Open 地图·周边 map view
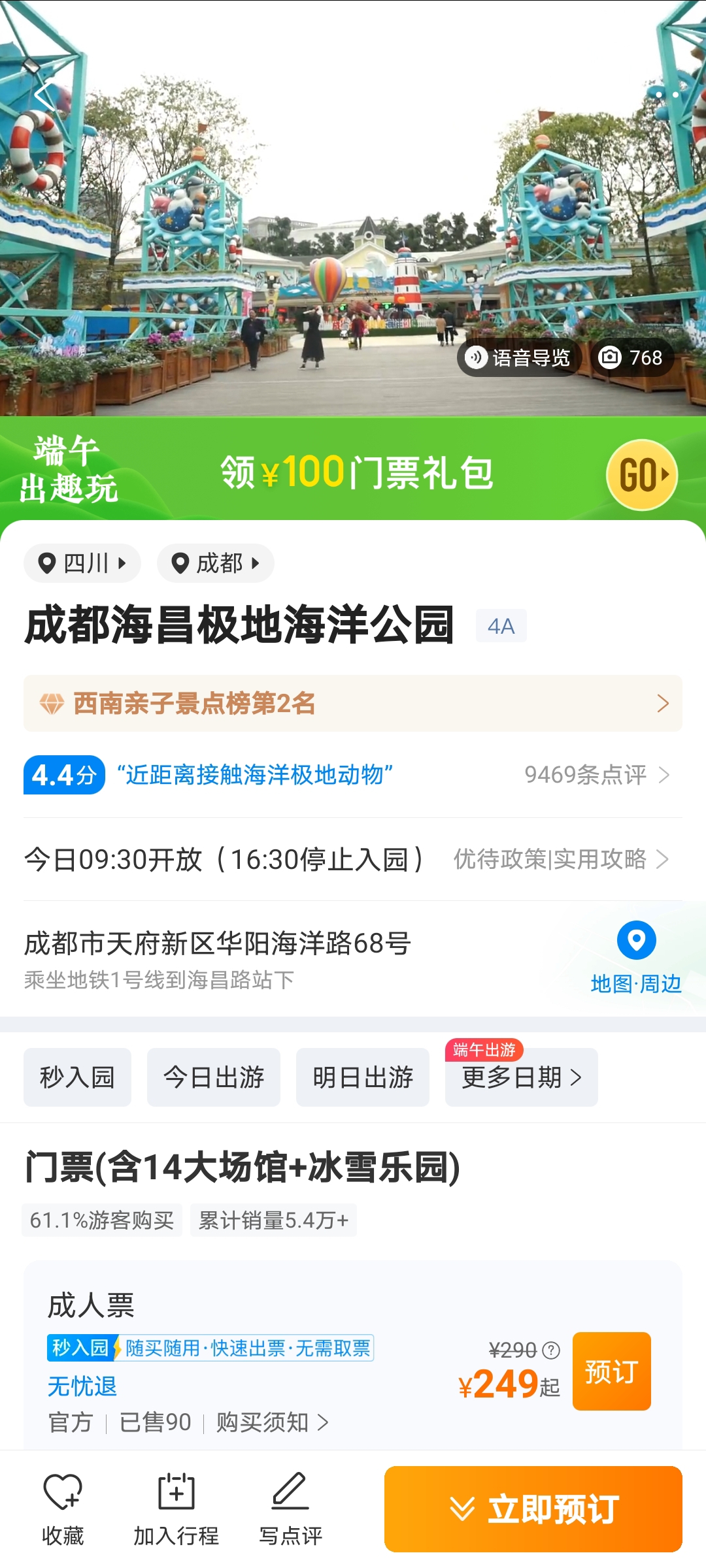This screenshot has height=1568, width=706. click(x=636, y=958)
